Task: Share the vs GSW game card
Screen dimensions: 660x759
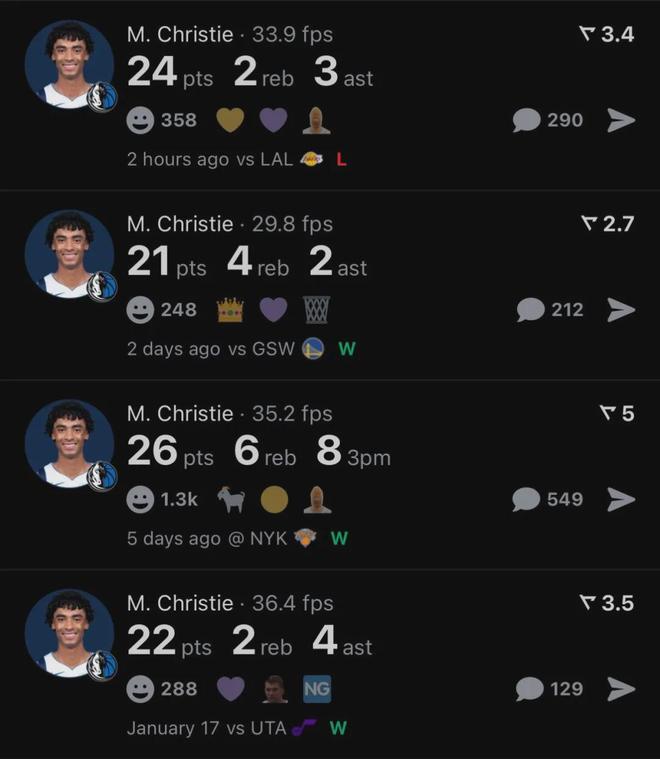Action: click(x=621, y=310)
